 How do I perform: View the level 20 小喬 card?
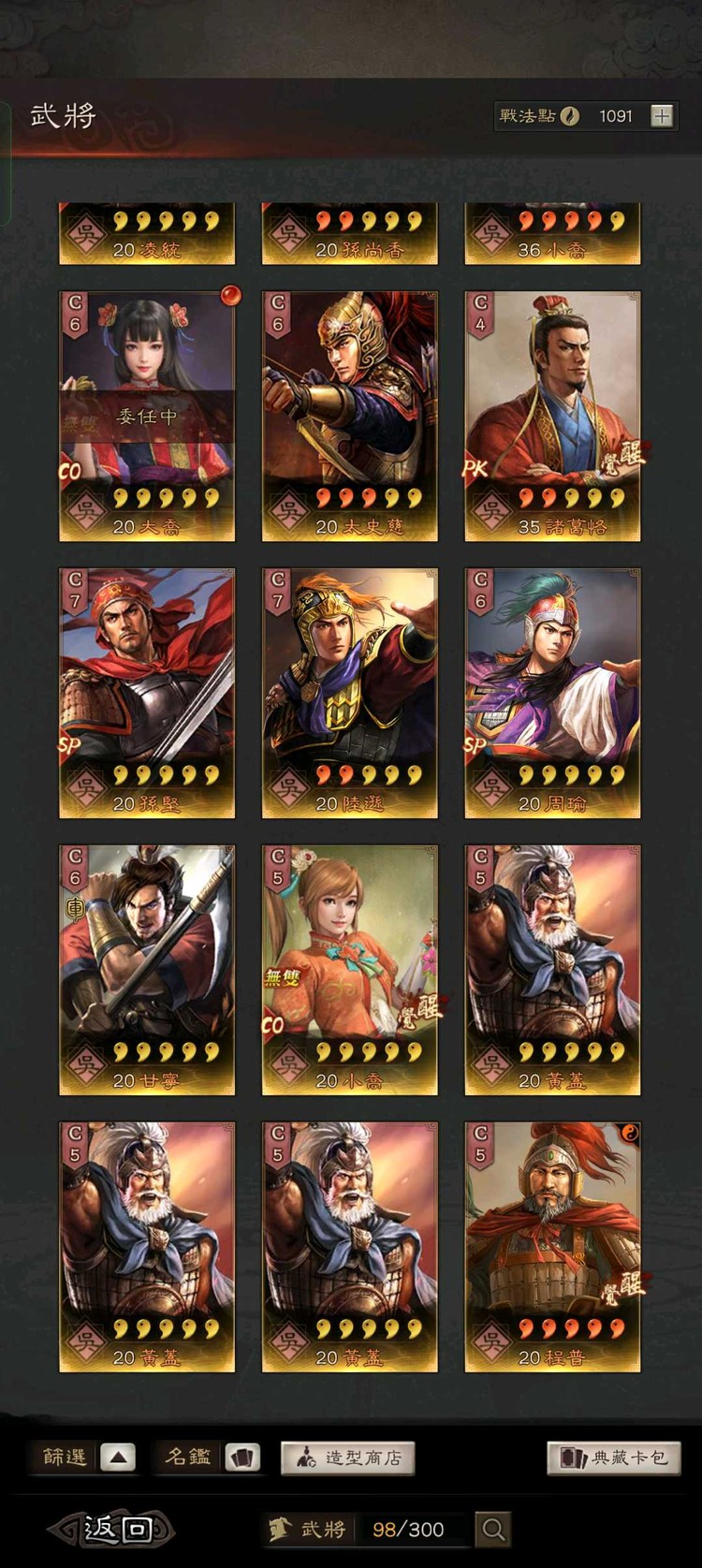click(349, 970)
